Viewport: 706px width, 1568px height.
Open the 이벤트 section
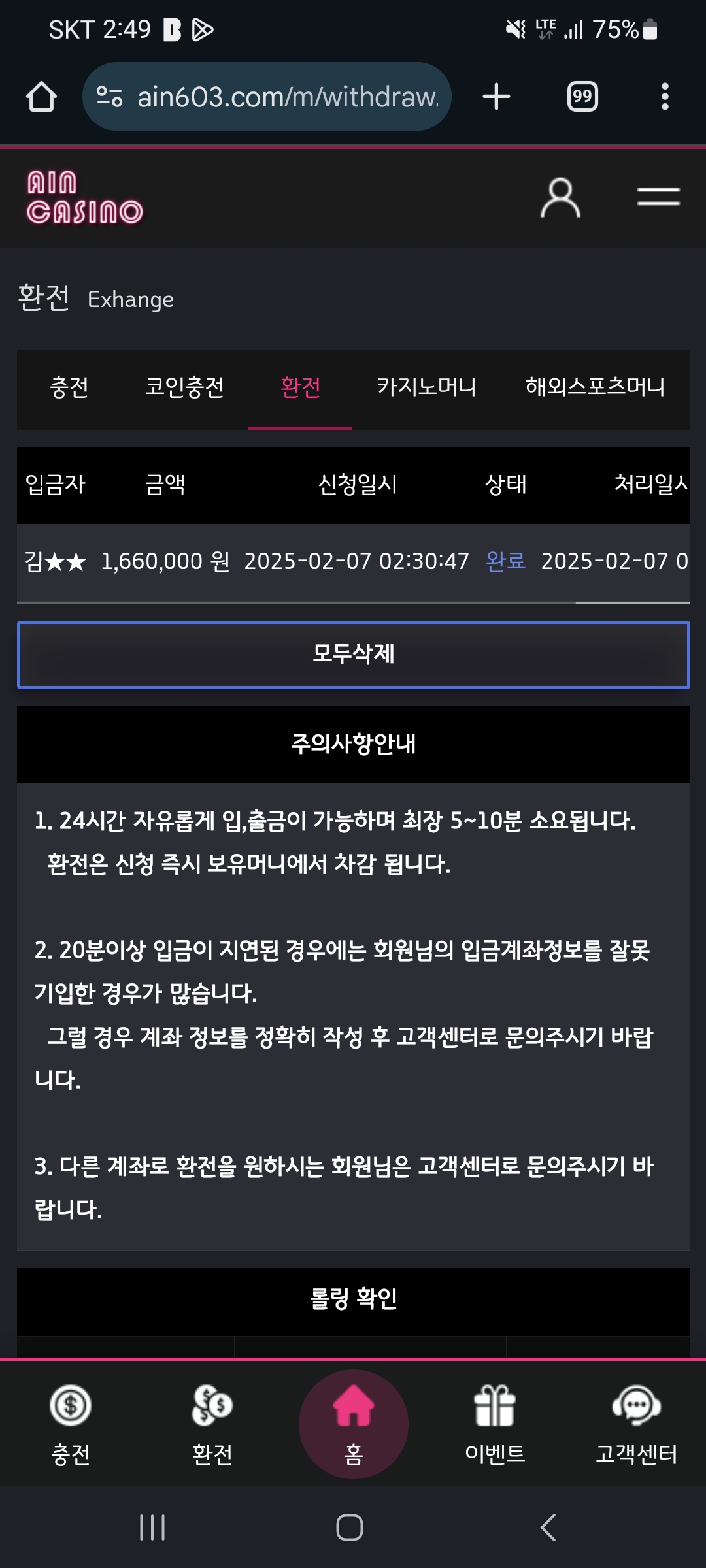495,1424
